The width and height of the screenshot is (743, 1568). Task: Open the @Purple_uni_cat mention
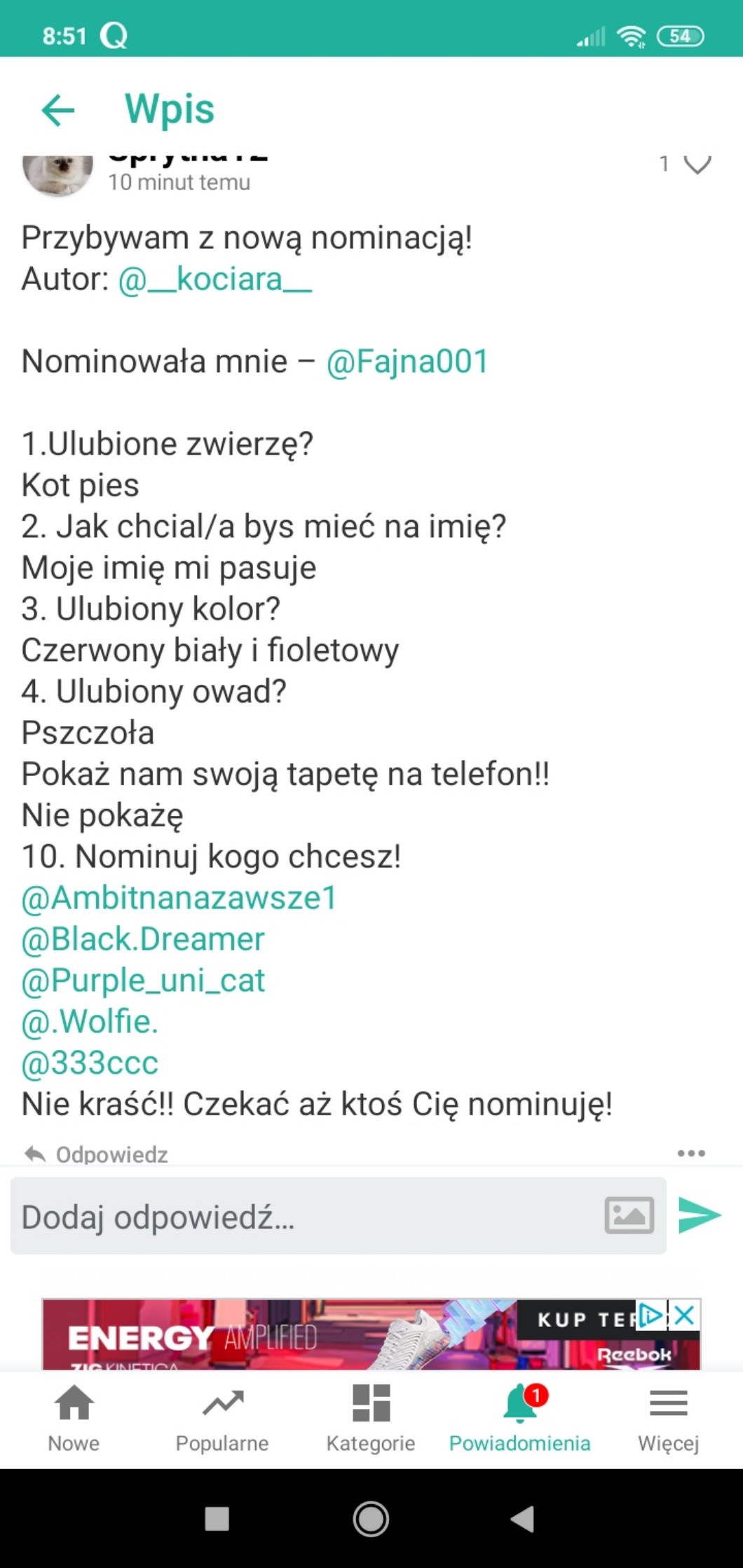pyautogui.click(x=143, y=981)
